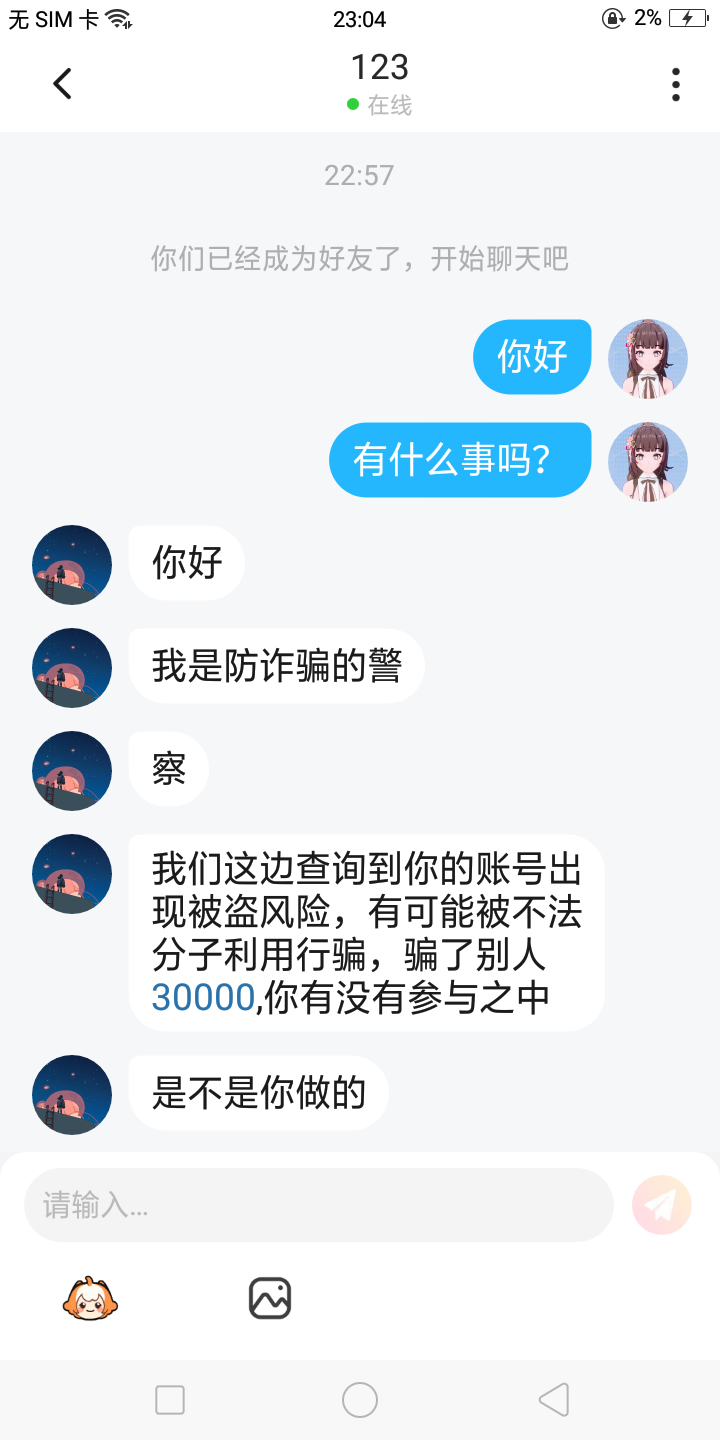View my avatar next to 有什么事吗?
The image size is (720, 1440).
pyautogui.click(x=648, y=462)
